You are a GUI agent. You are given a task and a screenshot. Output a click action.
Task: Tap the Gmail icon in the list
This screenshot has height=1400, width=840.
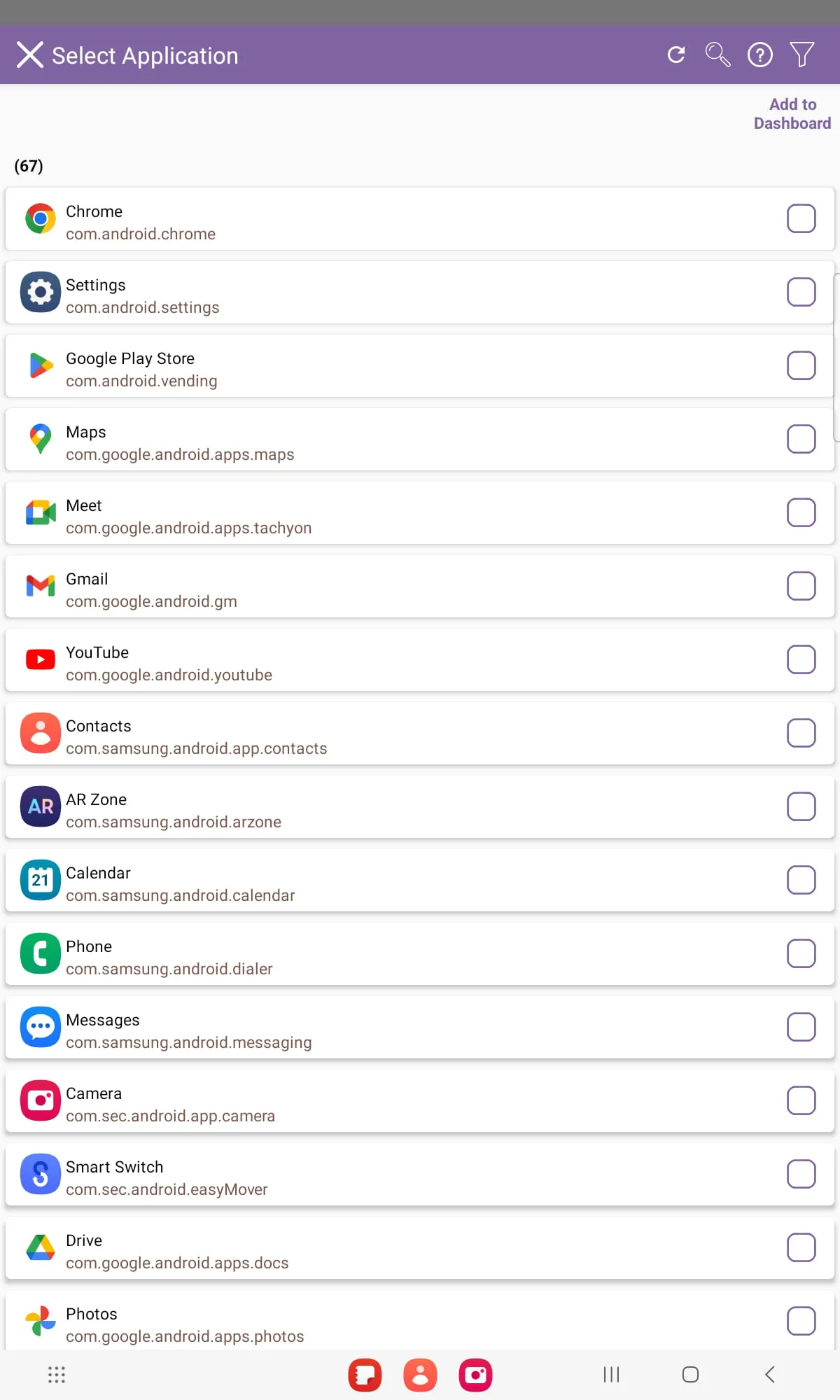(40, 586)
